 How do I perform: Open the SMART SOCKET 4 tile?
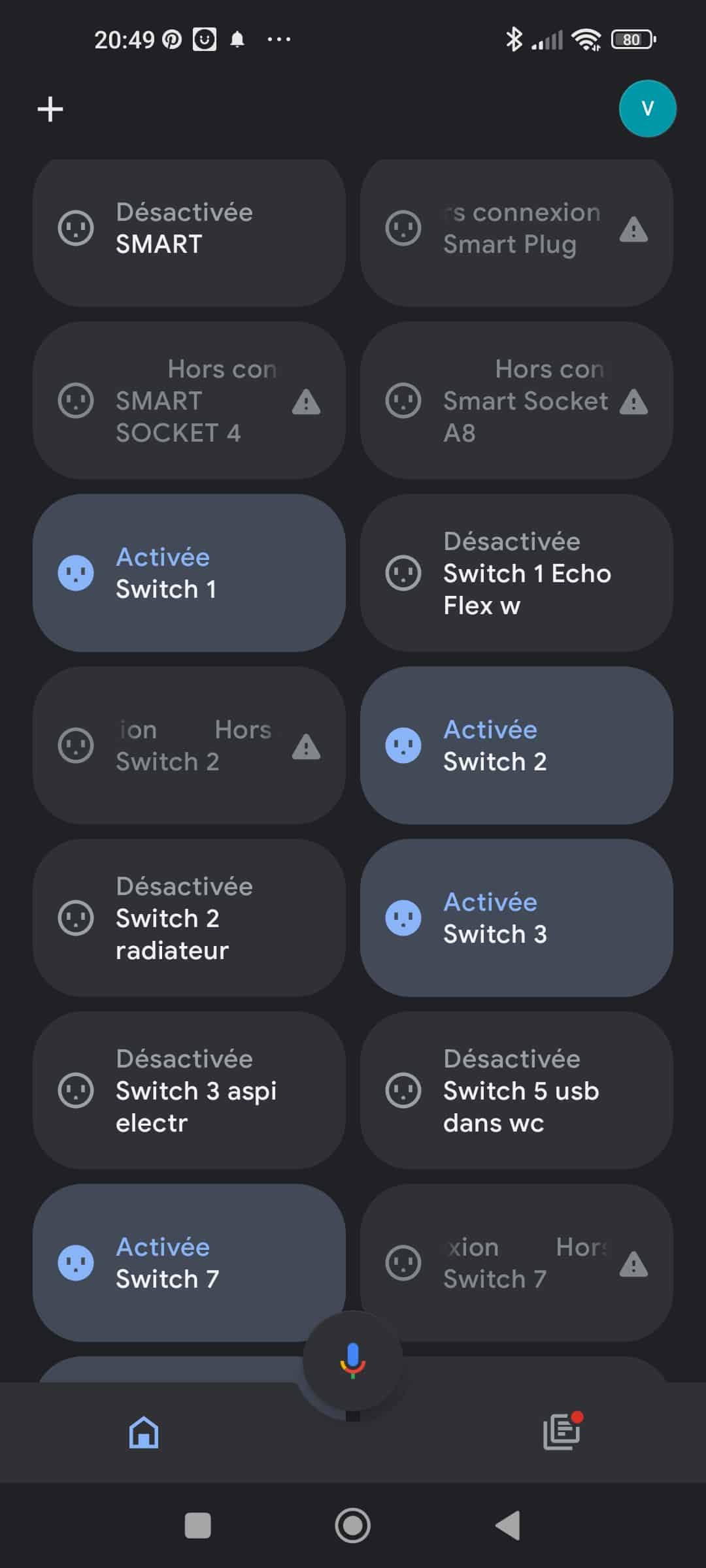tap(189, 400)
